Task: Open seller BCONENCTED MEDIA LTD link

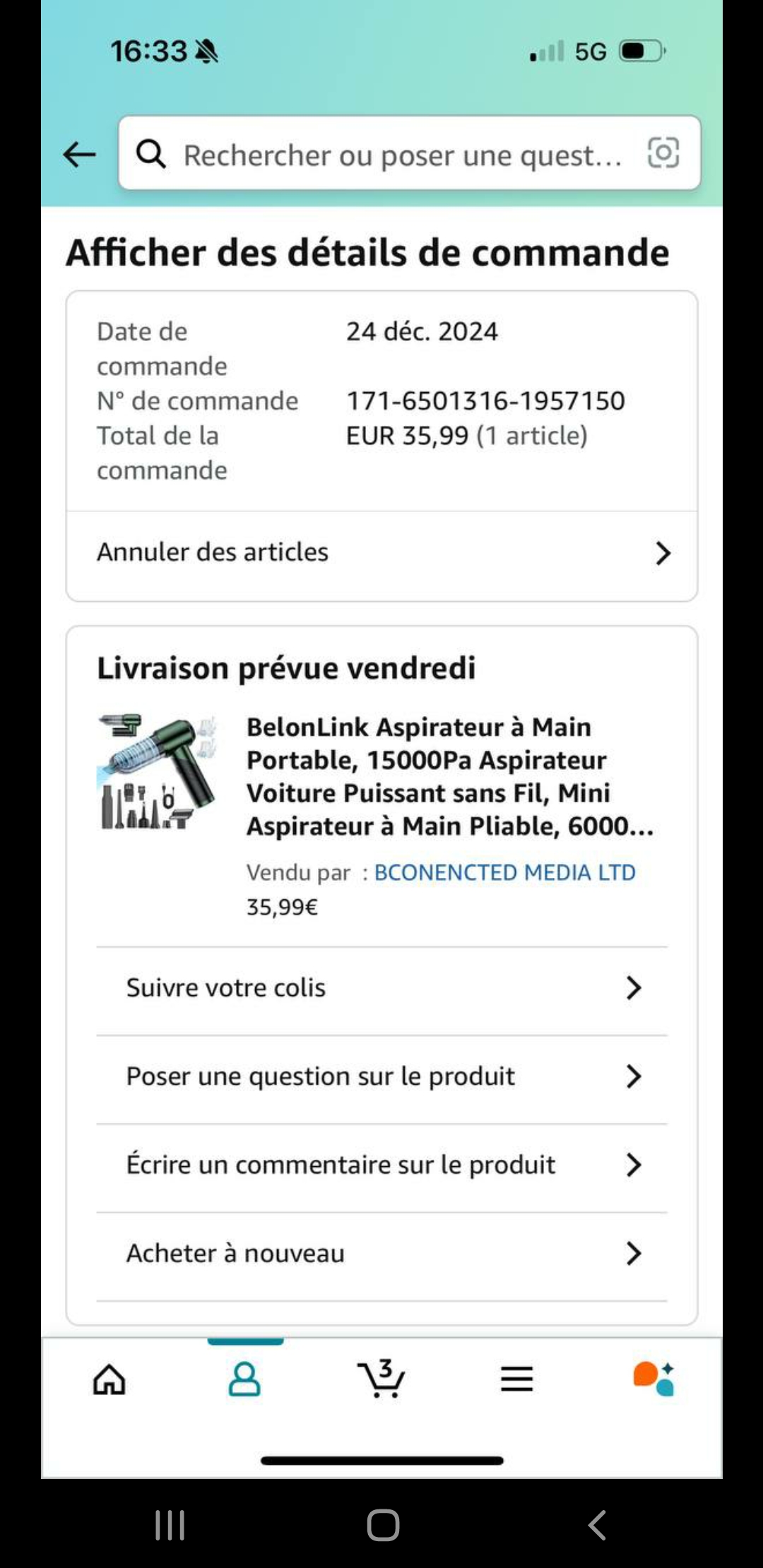Action: tap(504, 872)
